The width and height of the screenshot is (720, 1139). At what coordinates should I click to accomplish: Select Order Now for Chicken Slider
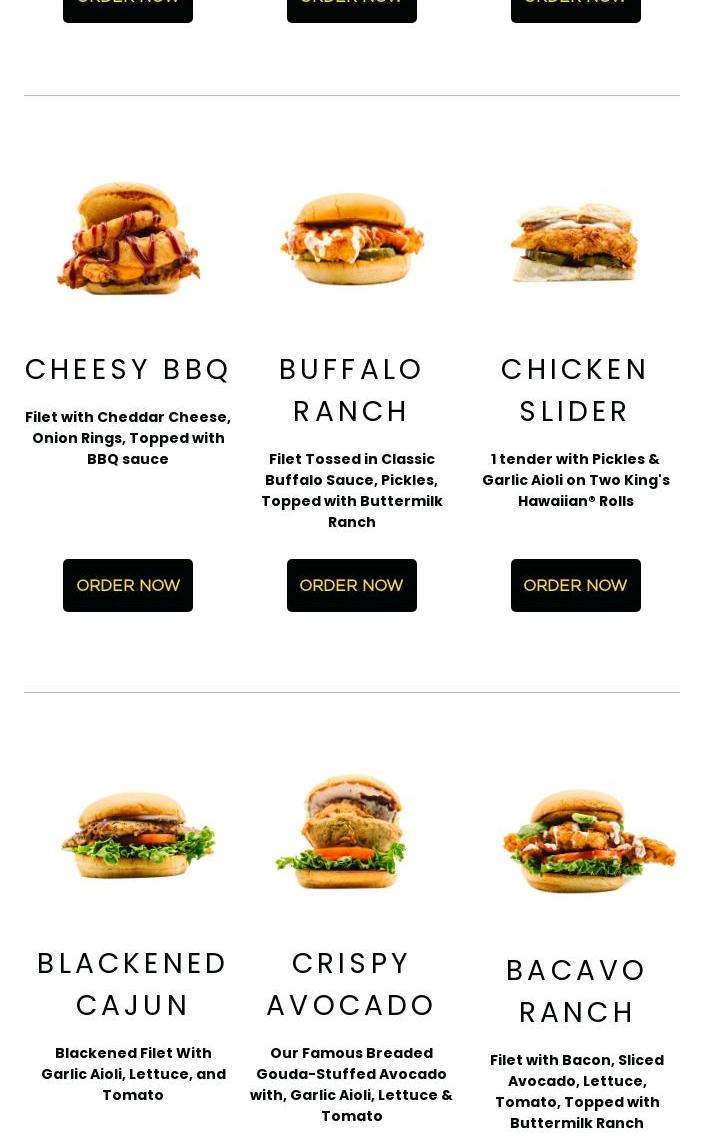point(575,585)
